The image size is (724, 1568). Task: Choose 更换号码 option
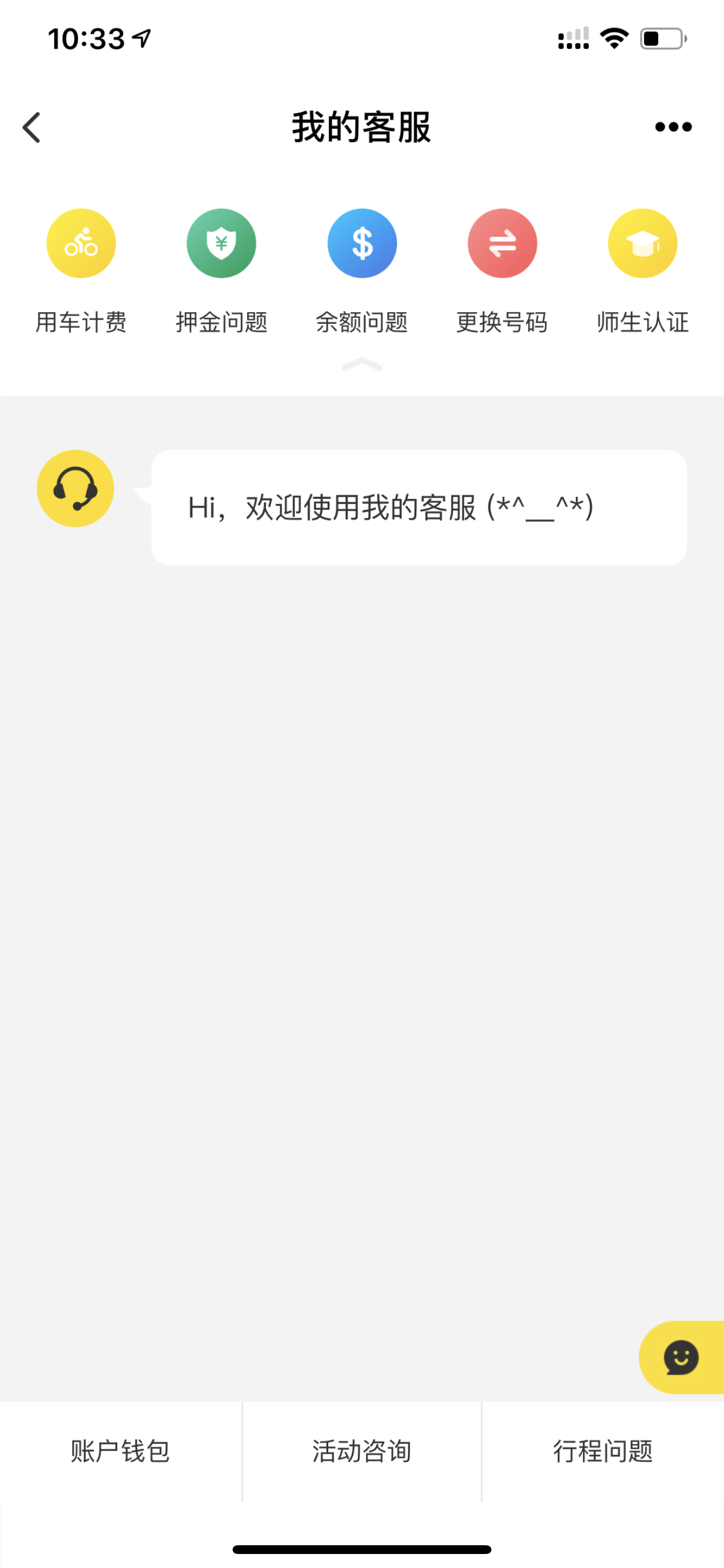[x=502, y=272]
